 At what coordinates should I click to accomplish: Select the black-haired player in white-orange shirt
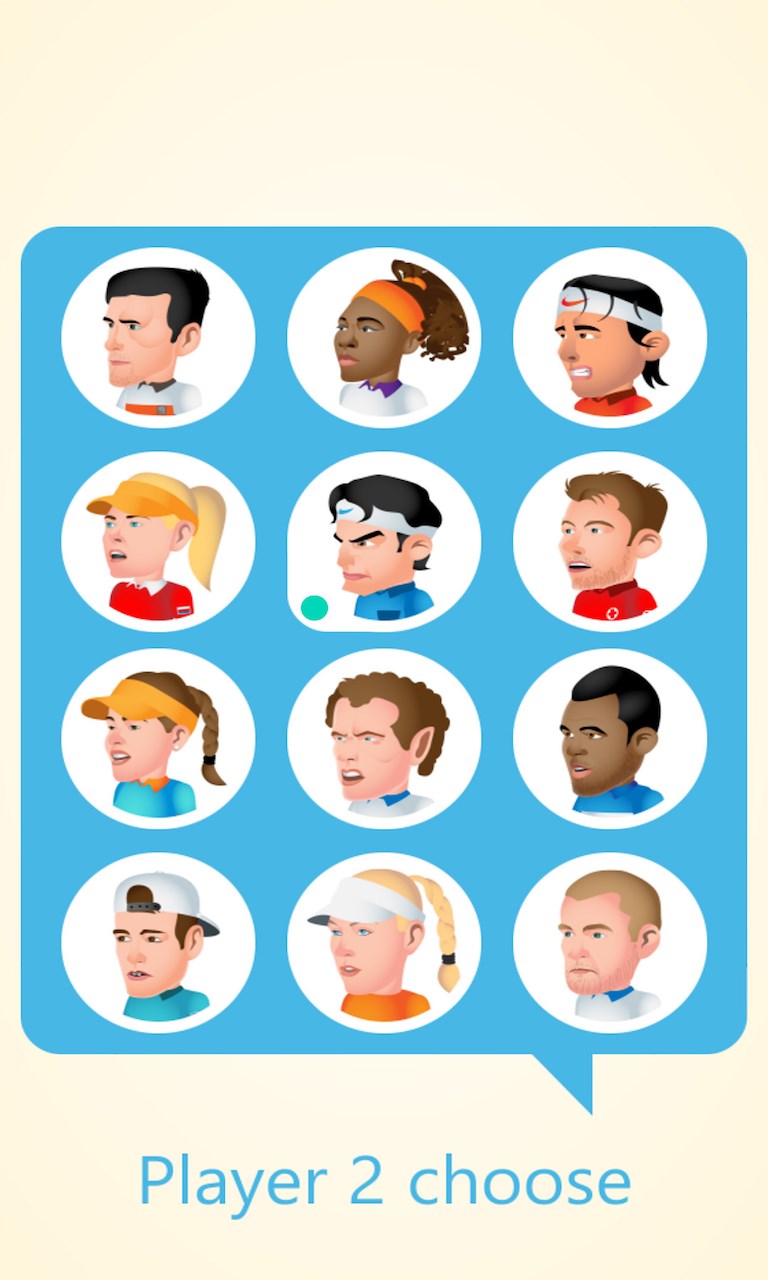point(158,338)
